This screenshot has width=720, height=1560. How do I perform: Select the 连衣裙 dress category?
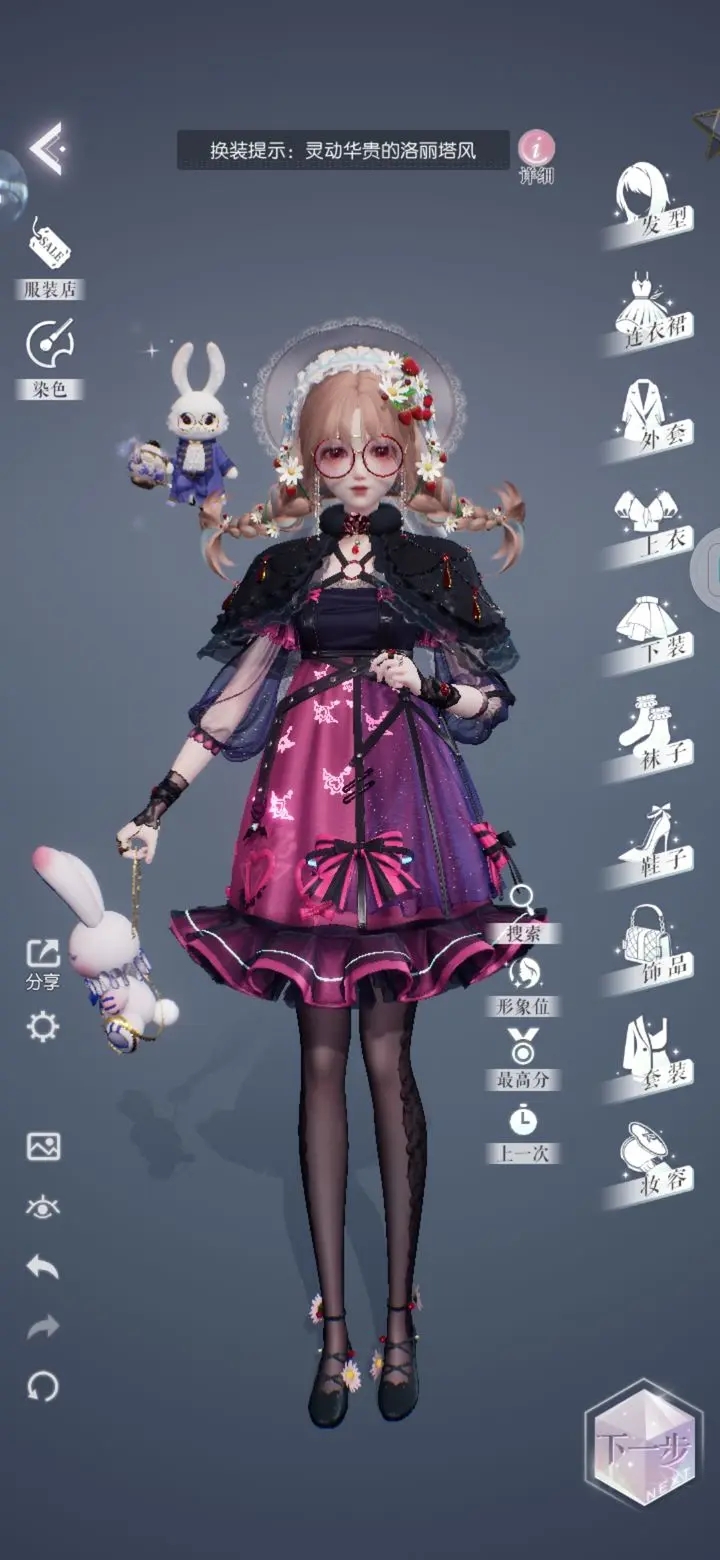652,312
